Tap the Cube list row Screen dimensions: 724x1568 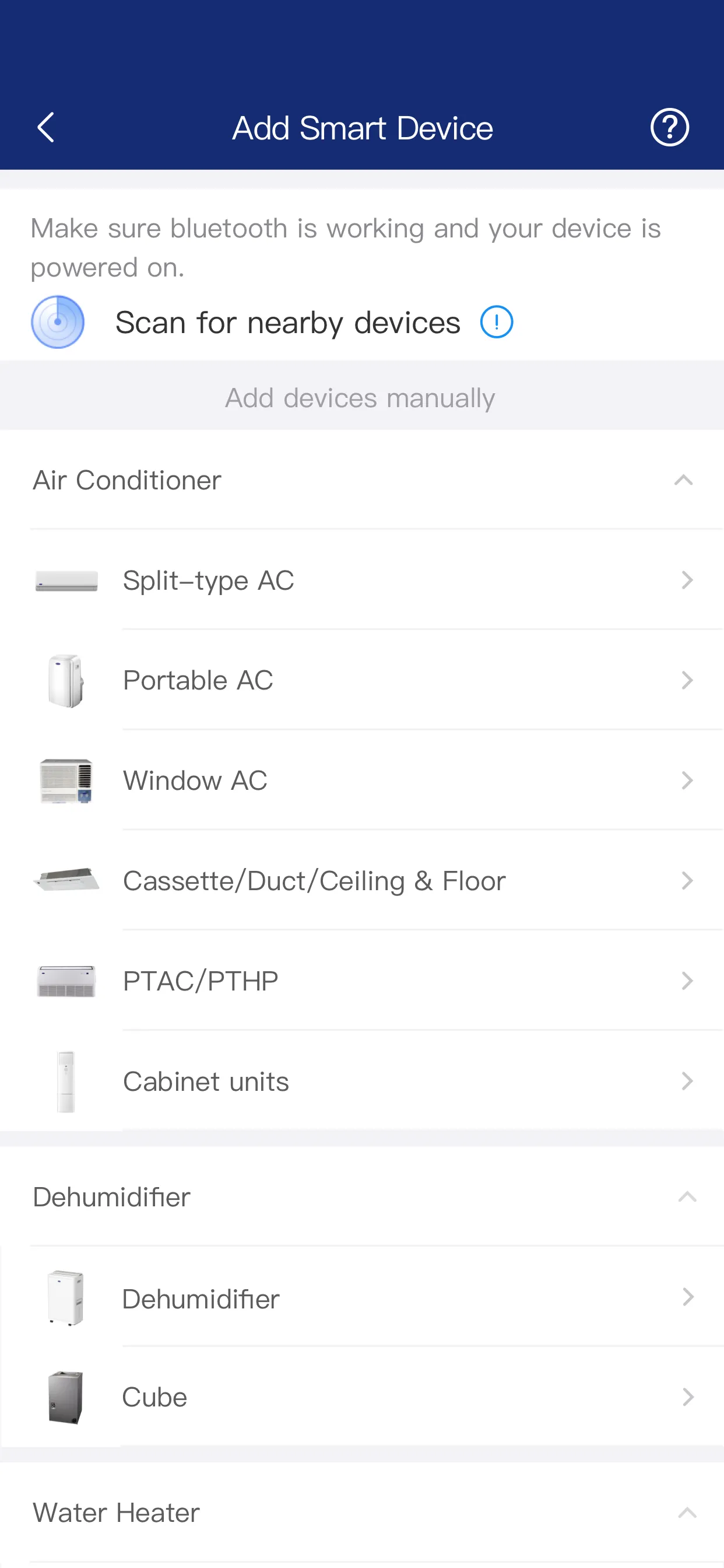[362, 1398]
